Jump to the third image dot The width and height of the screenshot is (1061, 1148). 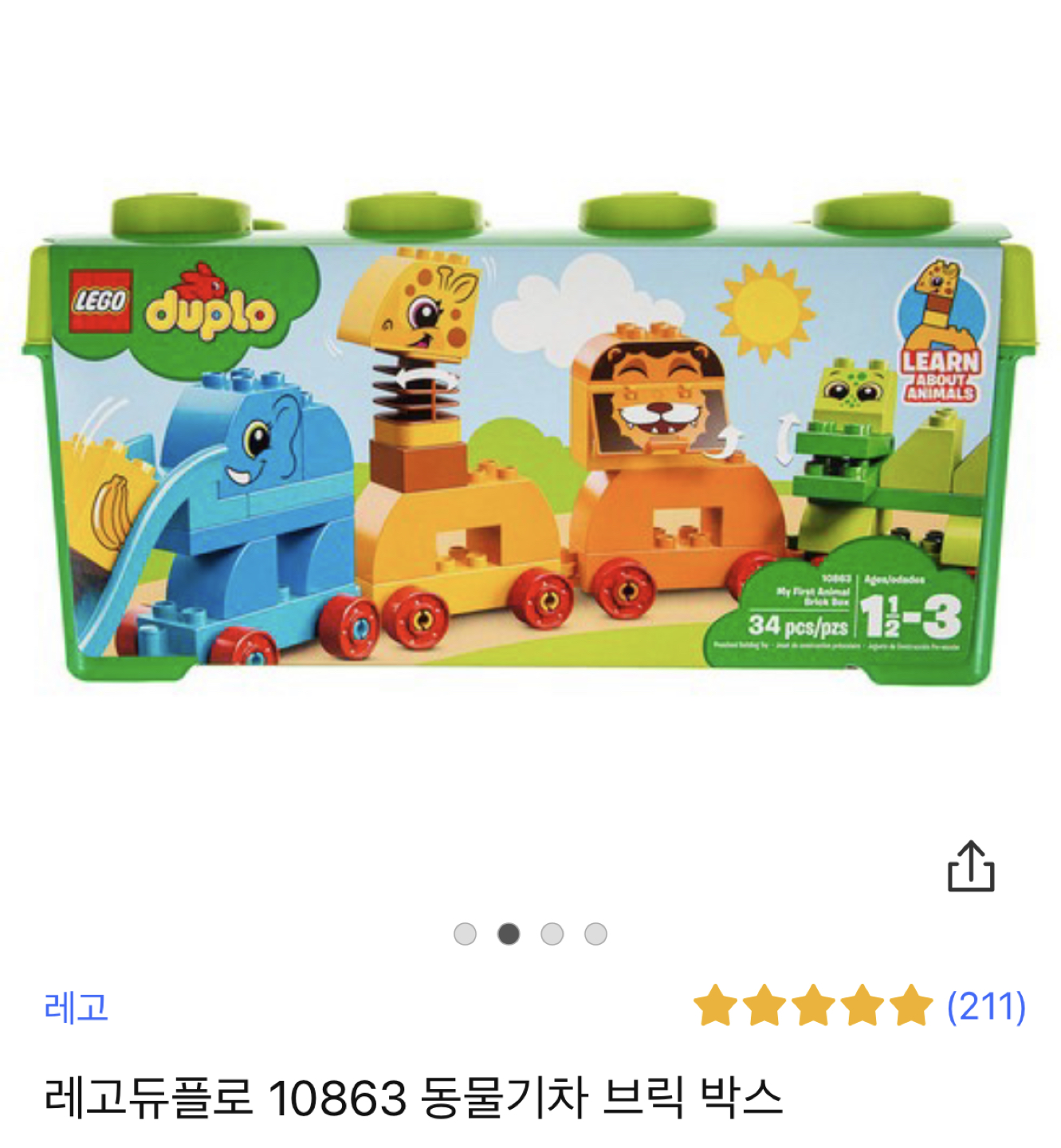pos(552,934)
